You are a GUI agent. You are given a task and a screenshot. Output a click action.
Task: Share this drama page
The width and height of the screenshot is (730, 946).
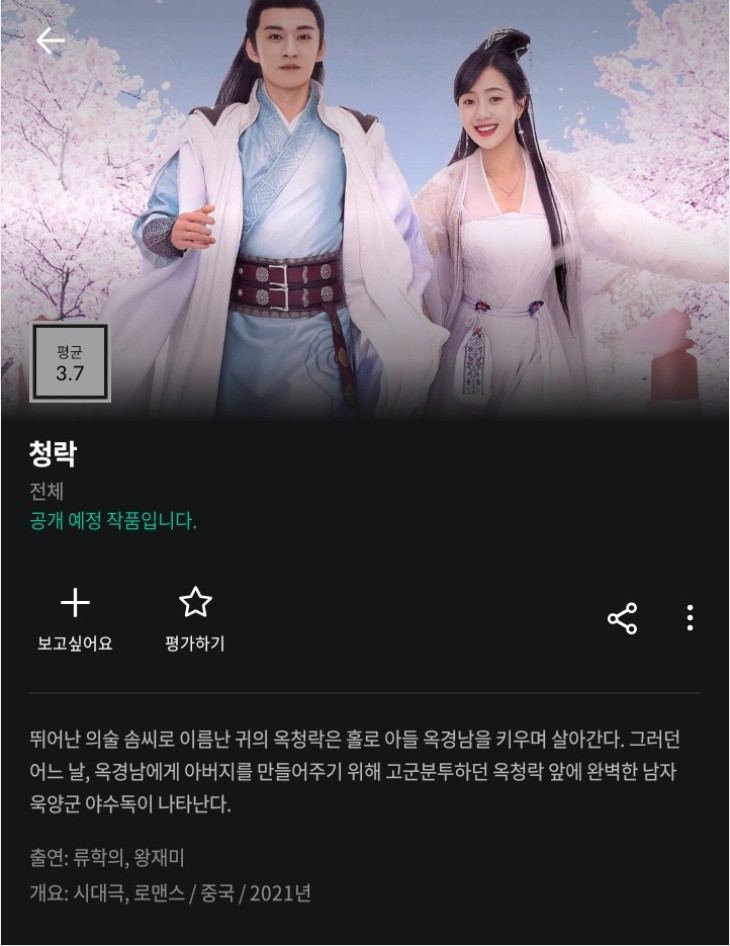622,618
